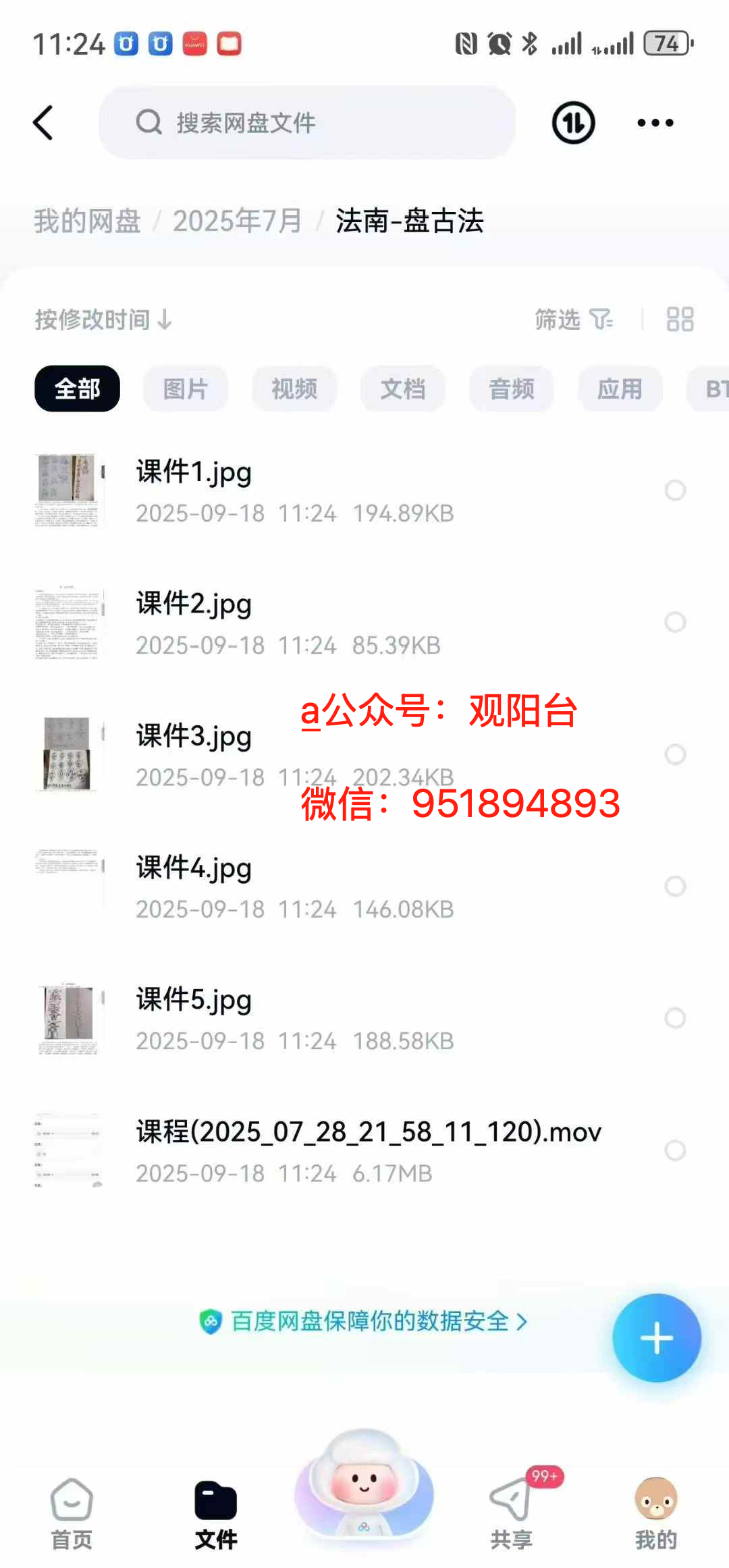Viewport: 729px width, 1568px height.
Task: Open the file 课件1.jpg
Action: tap(194, 473)
